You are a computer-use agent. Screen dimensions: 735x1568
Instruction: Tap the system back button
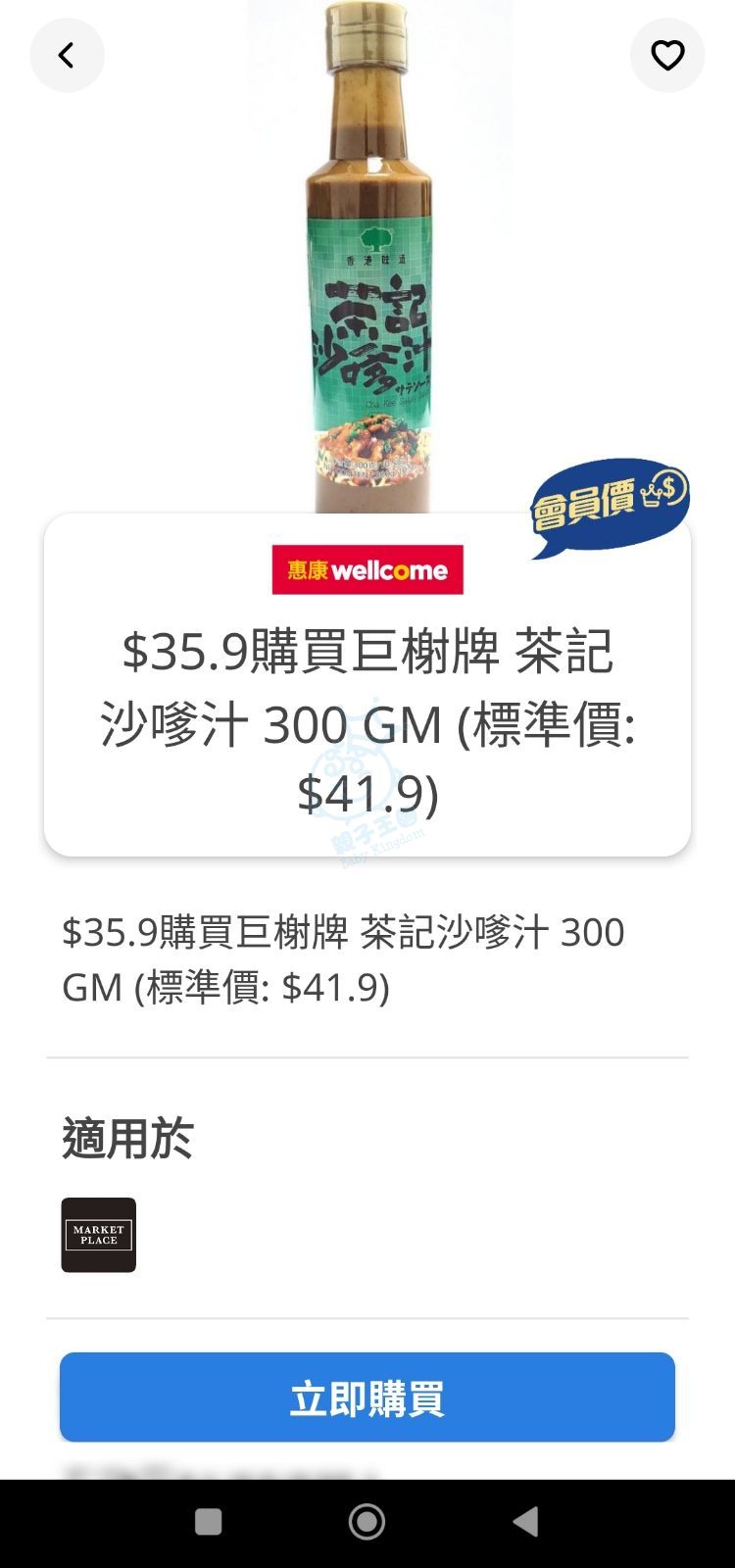[x=526, y=1522]
